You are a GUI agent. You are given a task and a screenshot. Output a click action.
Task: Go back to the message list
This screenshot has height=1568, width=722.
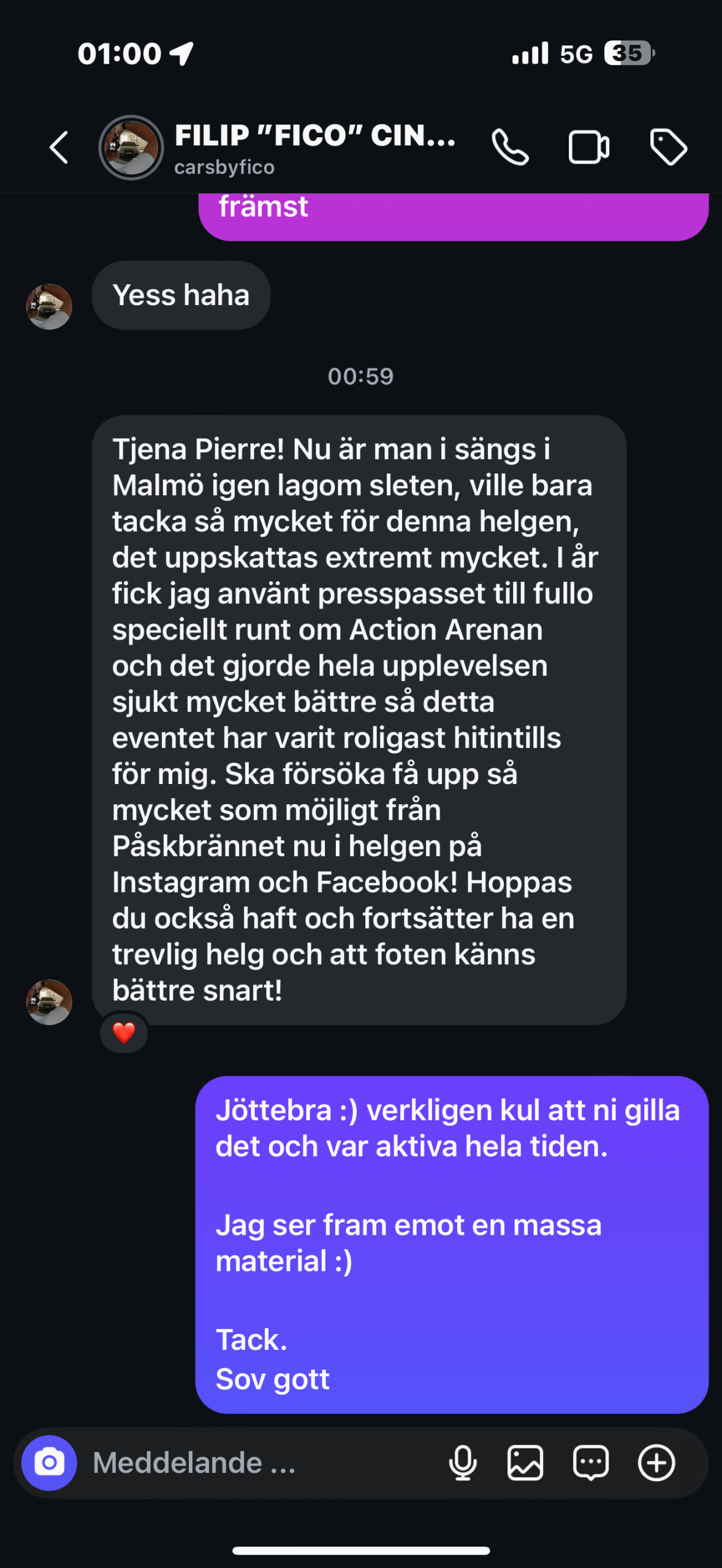59,148
